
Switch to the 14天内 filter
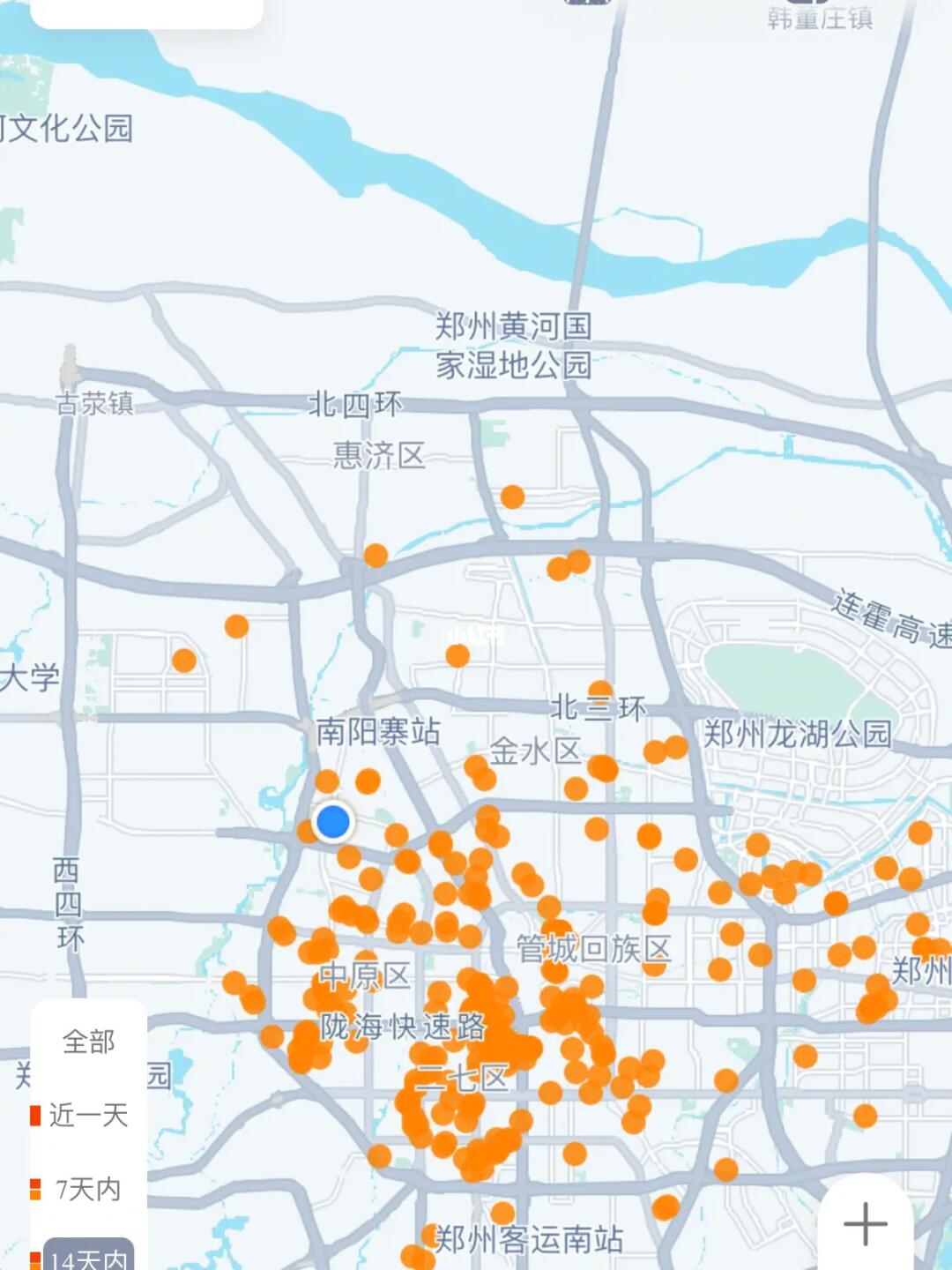point(88,1257)
